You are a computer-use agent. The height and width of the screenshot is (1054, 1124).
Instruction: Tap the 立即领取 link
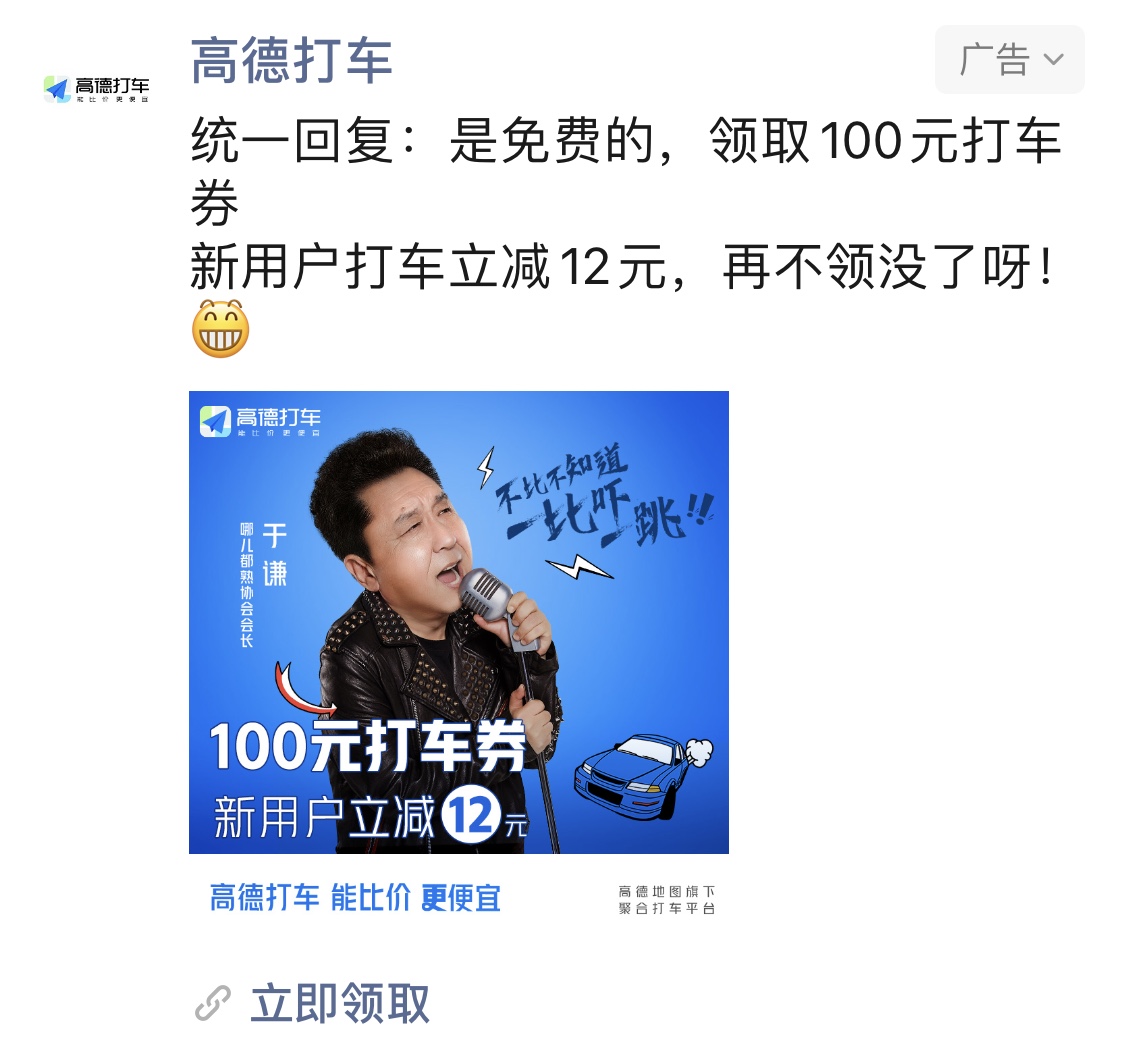(x=339, y=1003)
